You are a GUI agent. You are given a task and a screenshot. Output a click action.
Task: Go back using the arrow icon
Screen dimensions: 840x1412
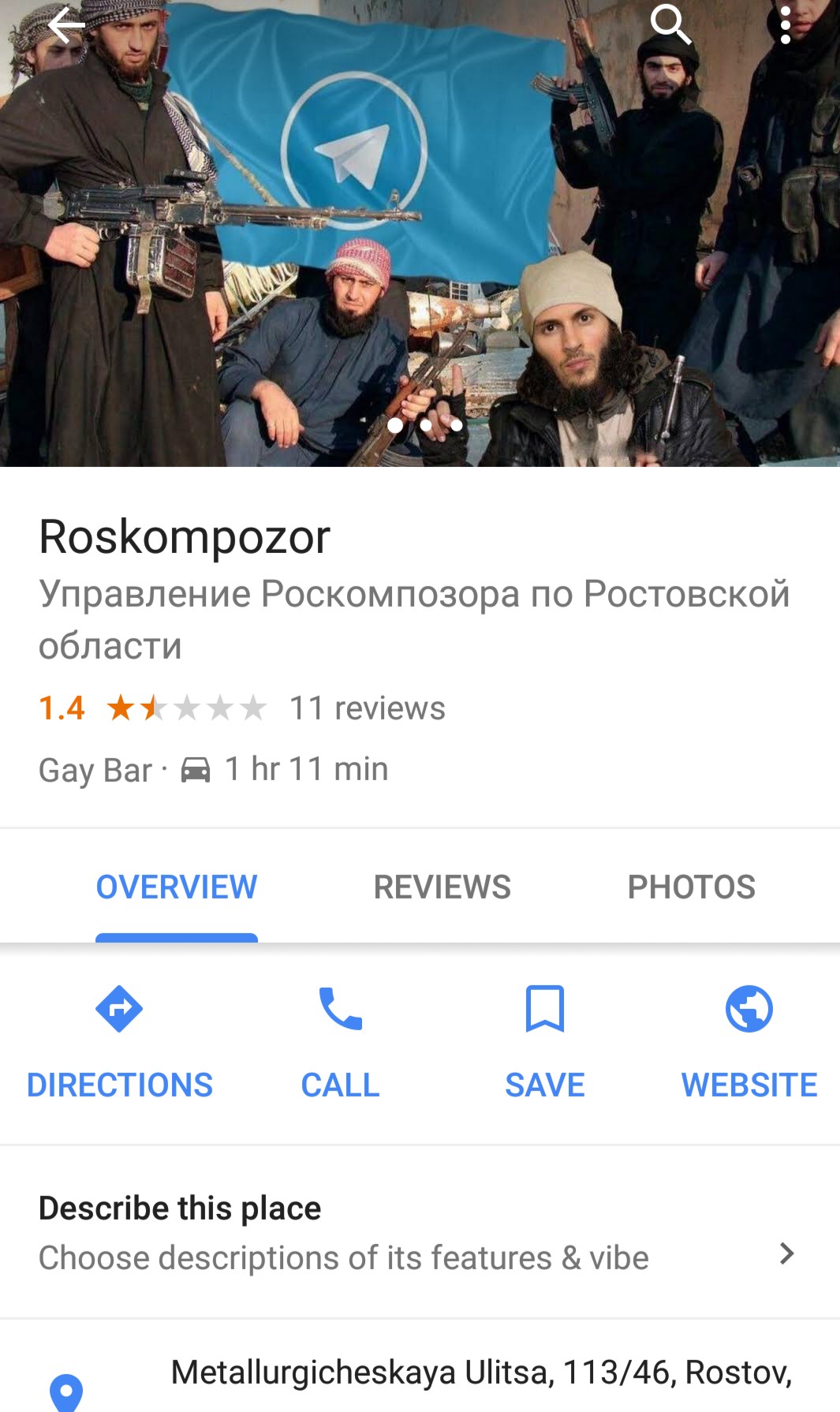[x=66, y=25]
